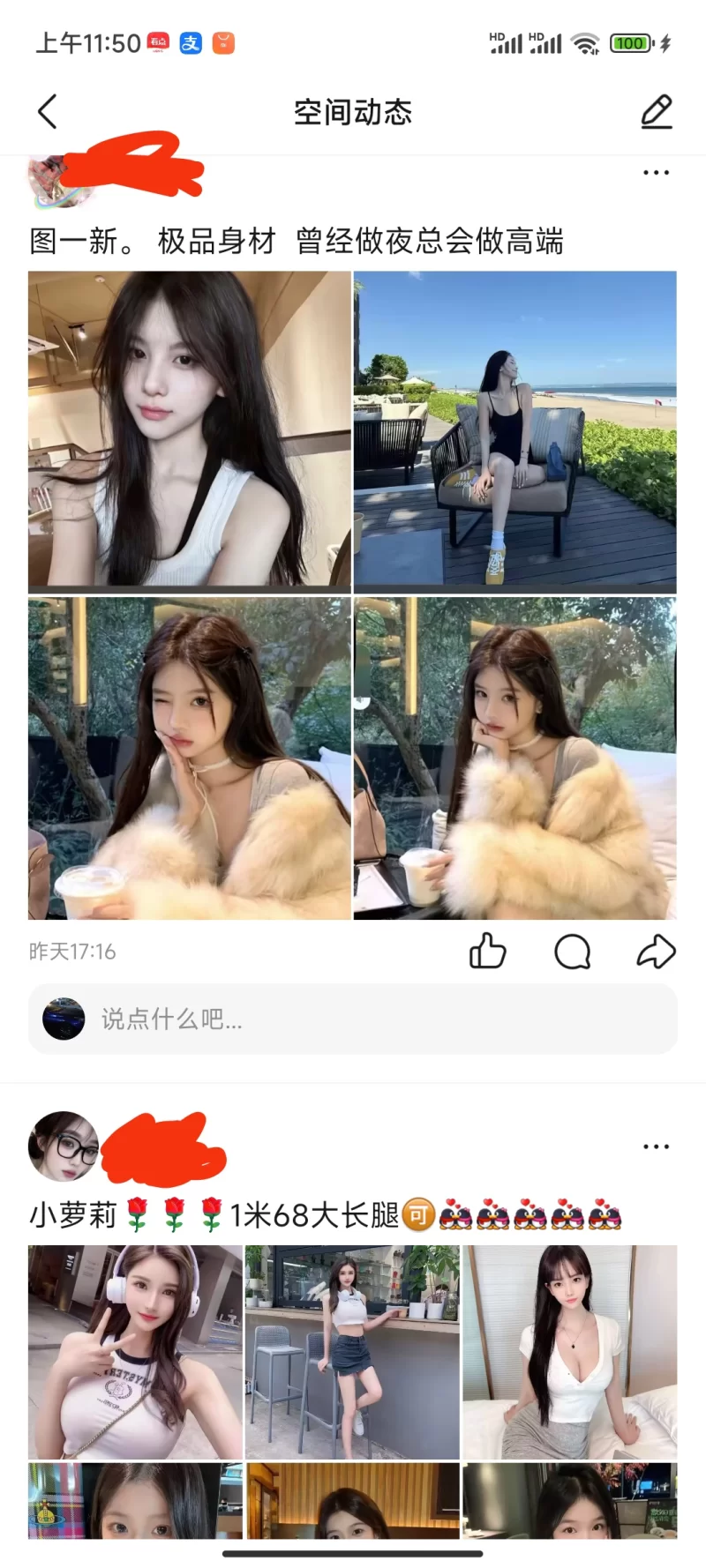
Task: Go back from 空间动态
Action: (x=48, y=112)
